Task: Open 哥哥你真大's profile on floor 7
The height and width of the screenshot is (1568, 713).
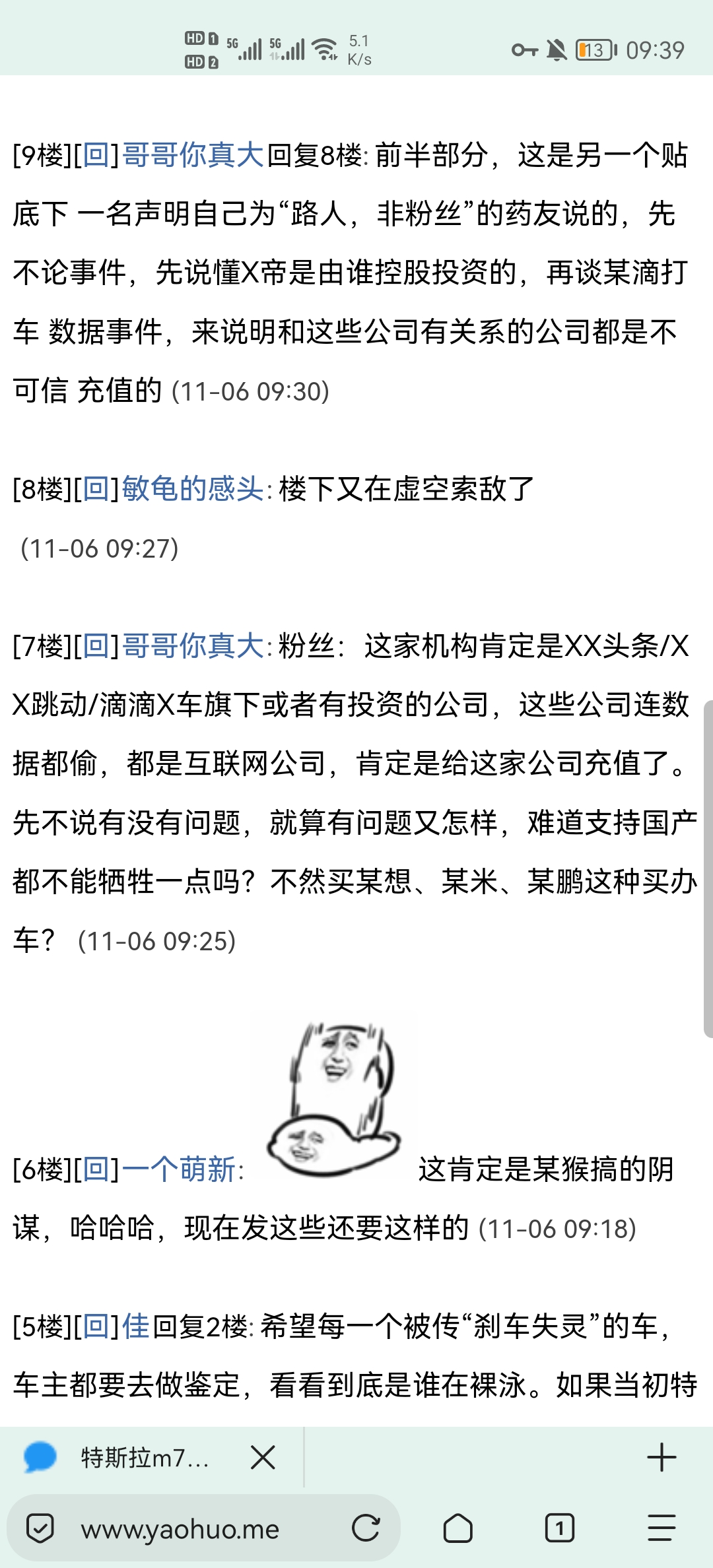Action: 193,645
